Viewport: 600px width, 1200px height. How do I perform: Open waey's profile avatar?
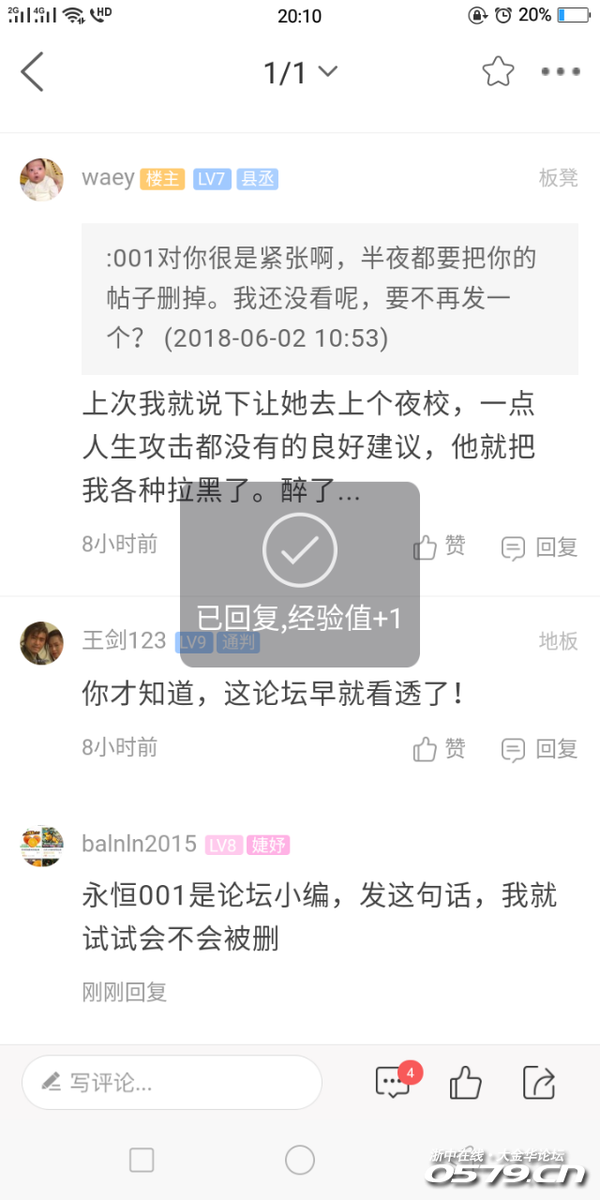click(42, 180)
